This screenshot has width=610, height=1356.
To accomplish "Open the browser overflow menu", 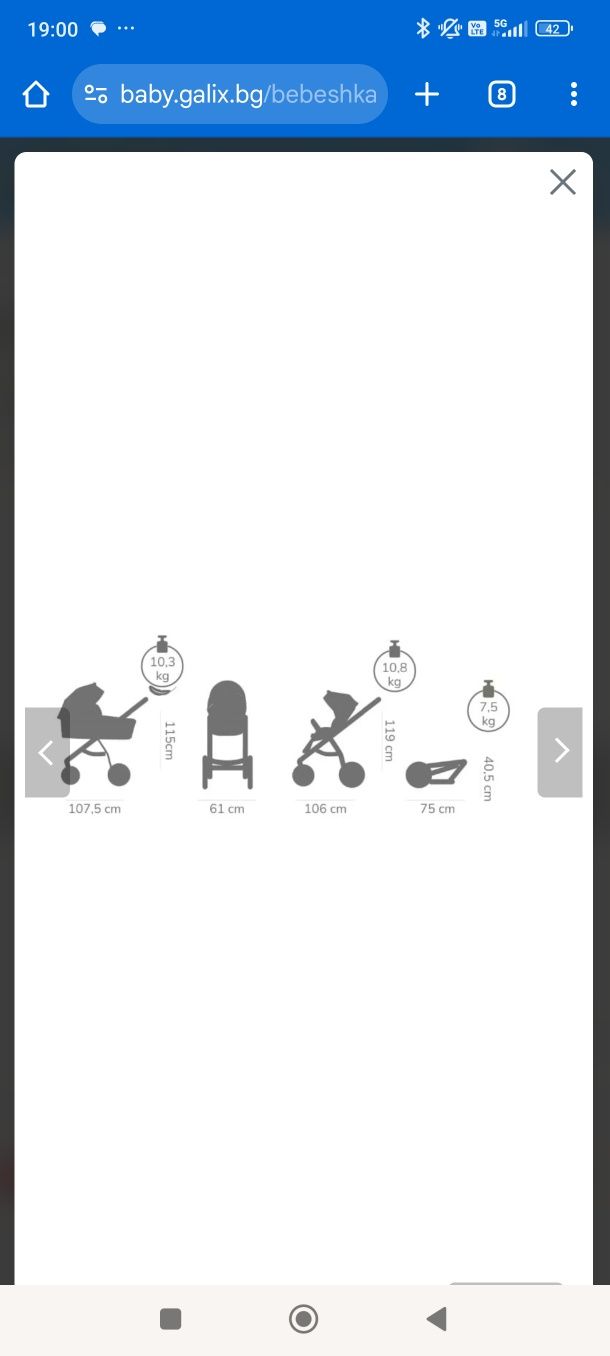I will [573, 95].
